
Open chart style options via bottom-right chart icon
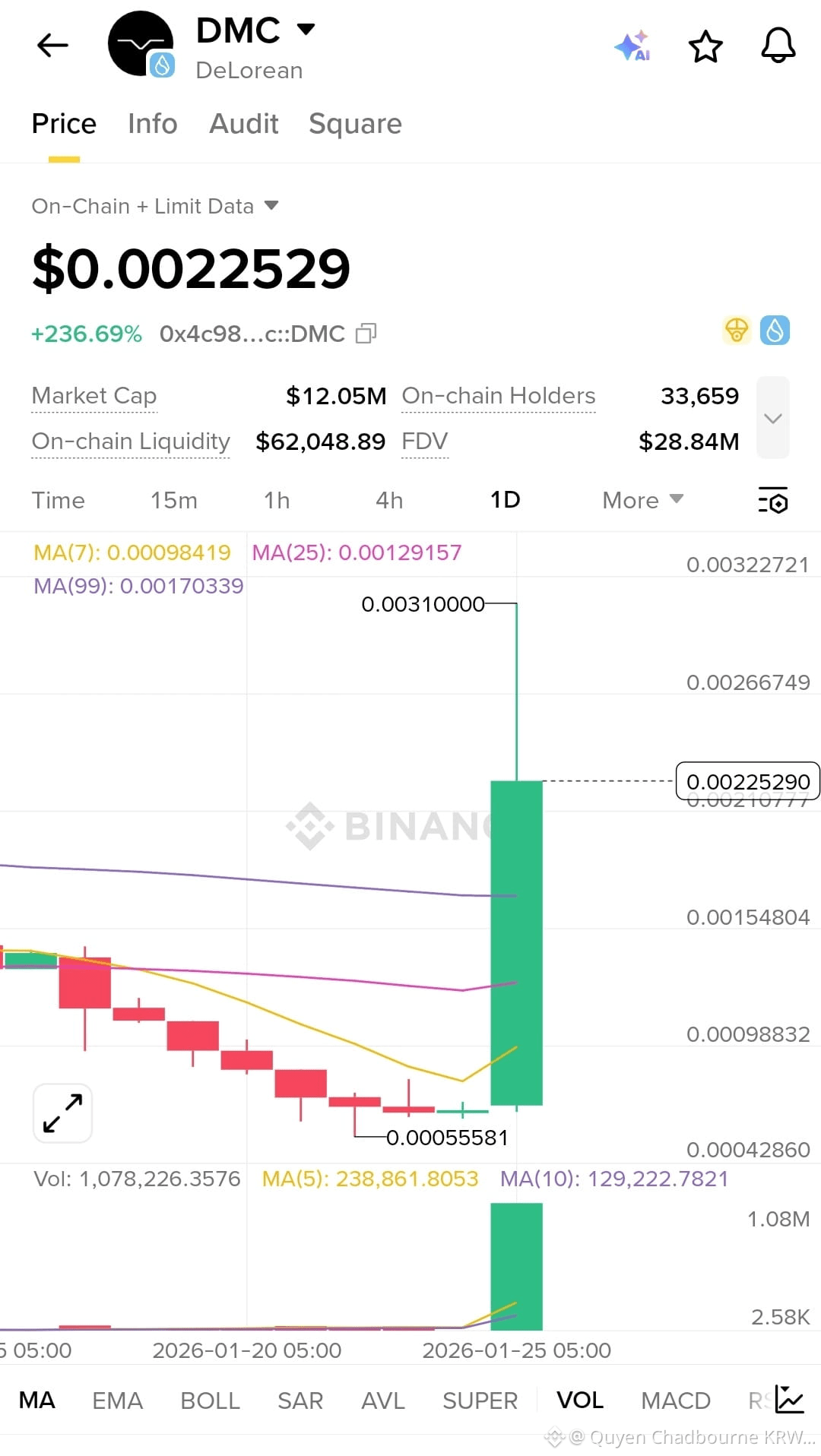click(x=791, y=1401)
